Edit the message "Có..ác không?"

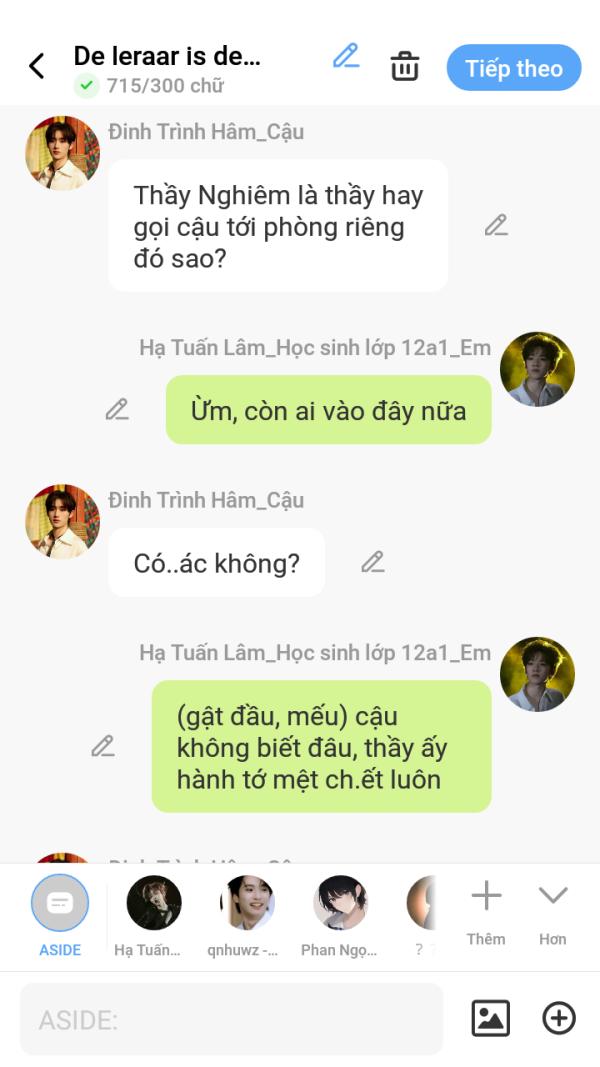[x=373, y=562]
